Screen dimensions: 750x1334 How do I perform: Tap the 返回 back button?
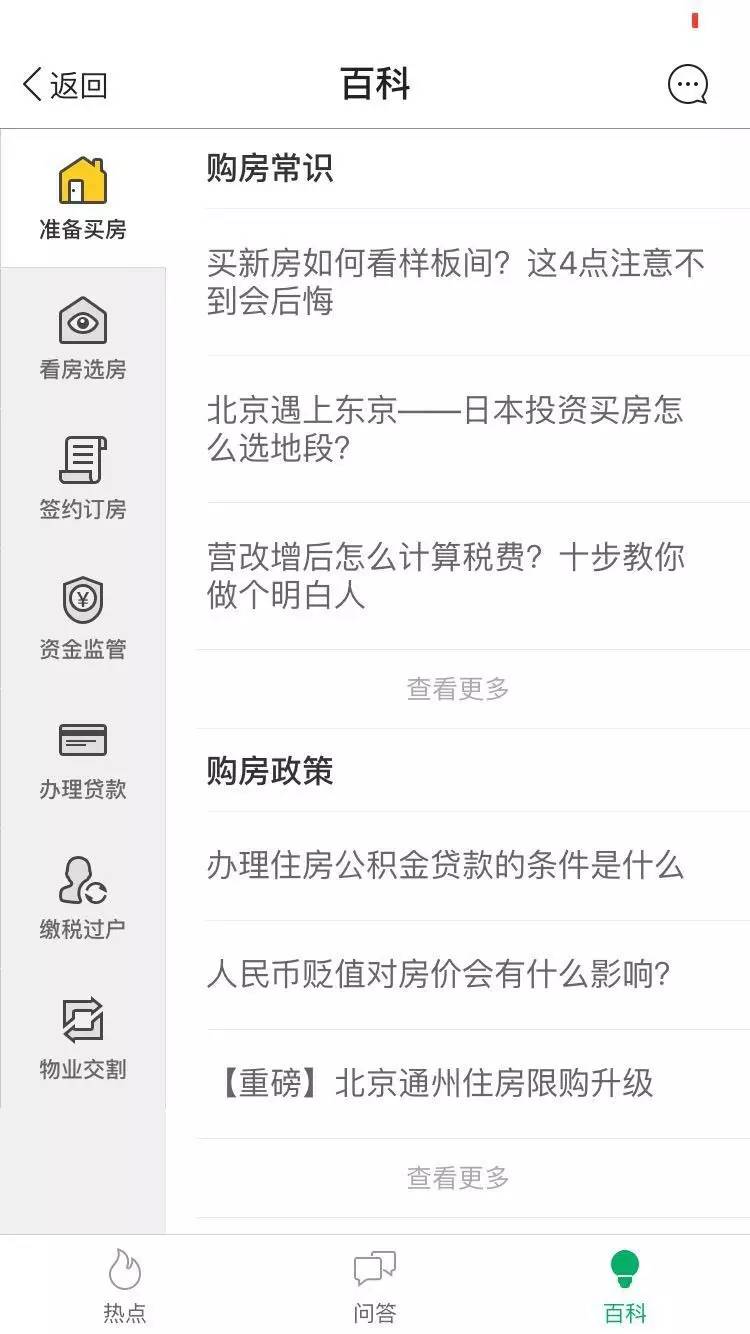pyautogui.click(x=65, y=85)
